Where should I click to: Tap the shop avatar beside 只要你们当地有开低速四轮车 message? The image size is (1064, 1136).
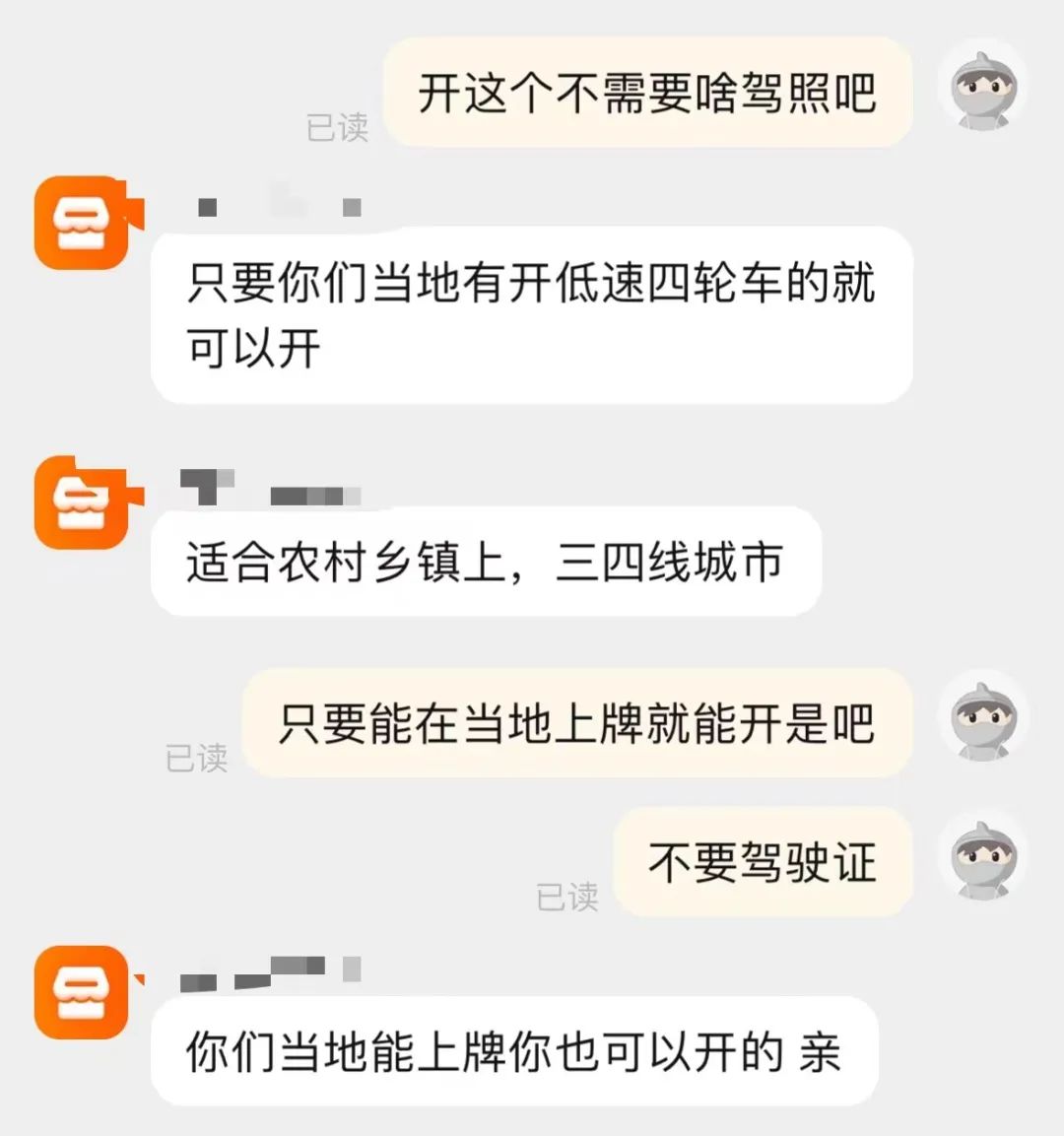83,224
